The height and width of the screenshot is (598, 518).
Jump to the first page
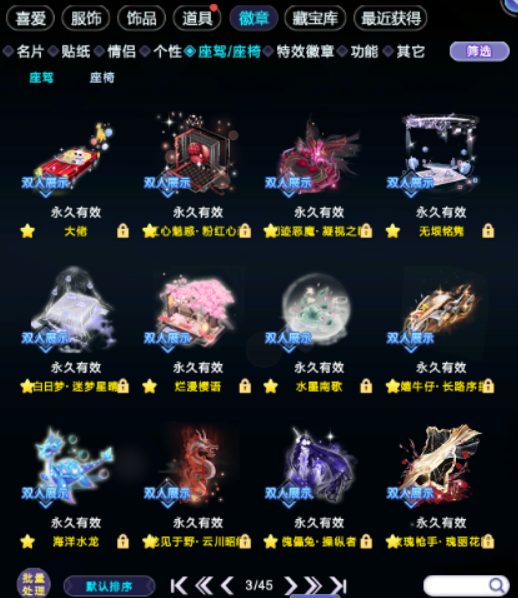[179, 585]
